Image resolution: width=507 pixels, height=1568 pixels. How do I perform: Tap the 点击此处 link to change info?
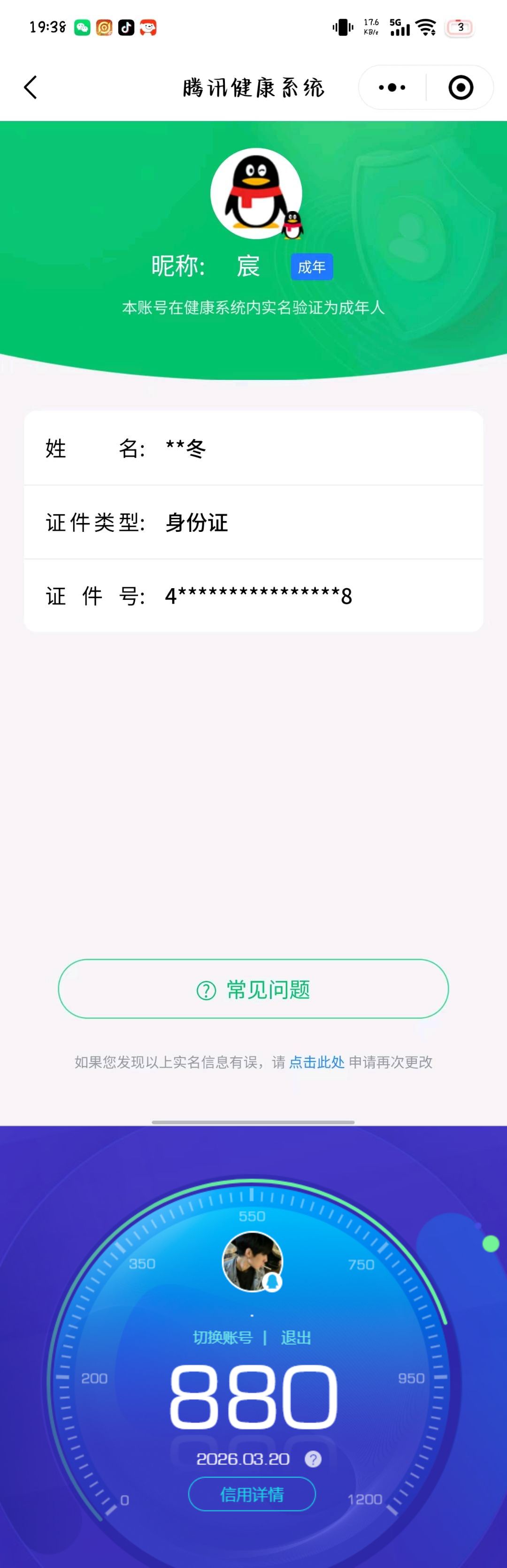(316, 1062)
